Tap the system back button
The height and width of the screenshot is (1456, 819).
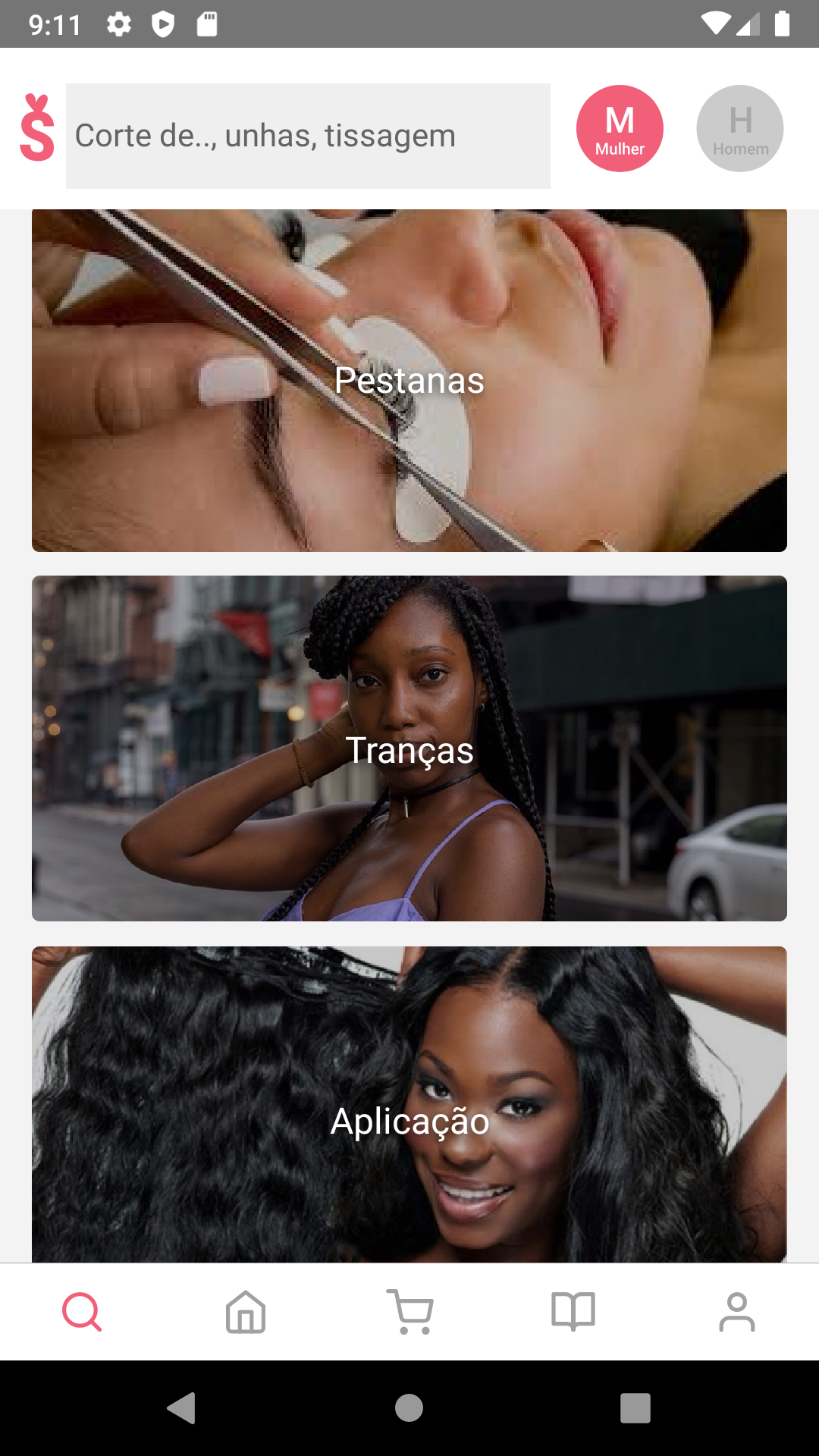182,1408
